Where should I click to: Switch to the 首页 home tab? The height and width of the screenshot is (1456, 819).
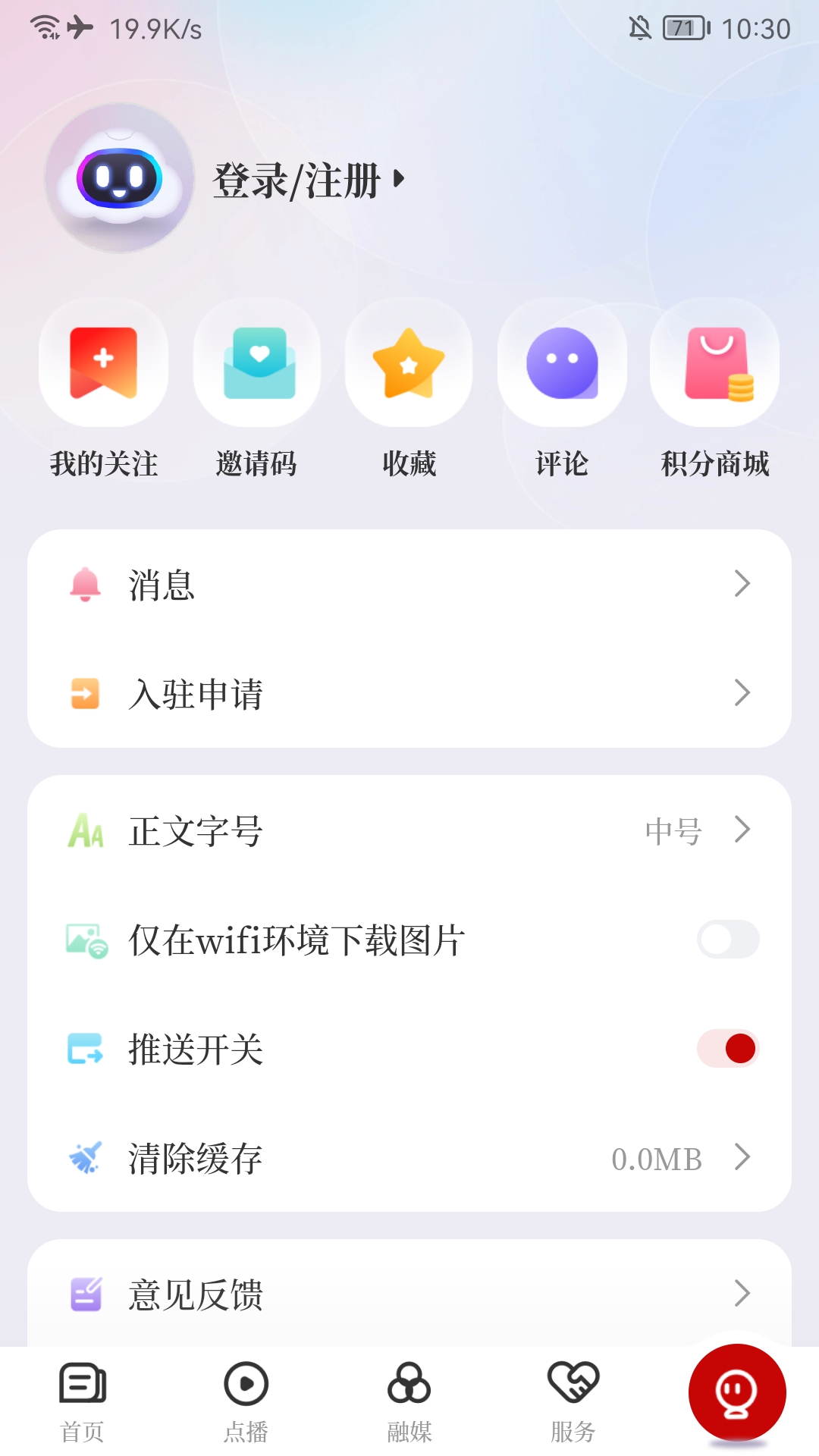pos(81,1403)
